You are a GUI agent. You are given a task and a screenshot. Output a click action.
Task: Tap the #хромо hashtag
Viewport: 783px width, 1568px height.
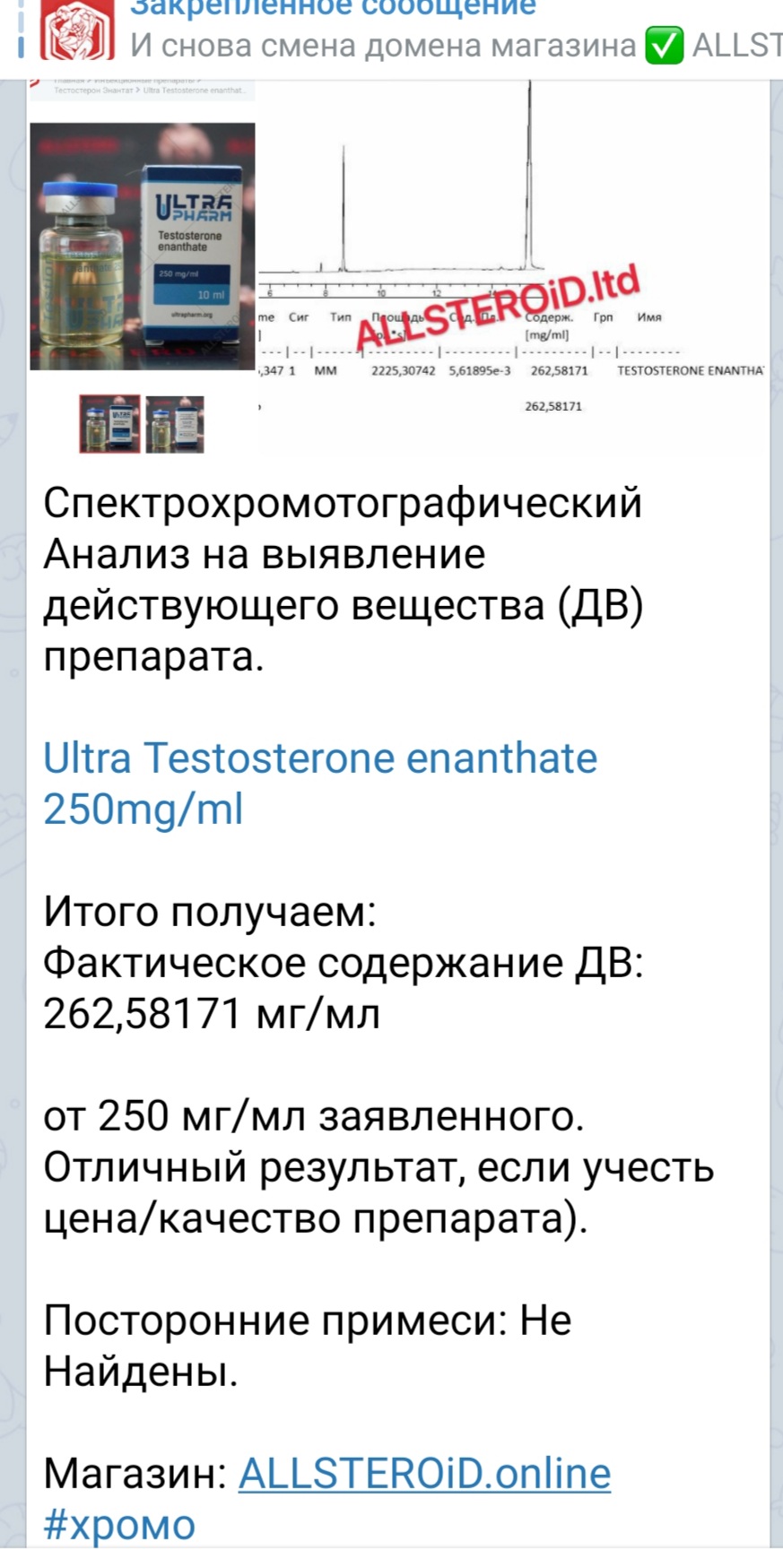pyautogui.click(x=119, y=1525)
